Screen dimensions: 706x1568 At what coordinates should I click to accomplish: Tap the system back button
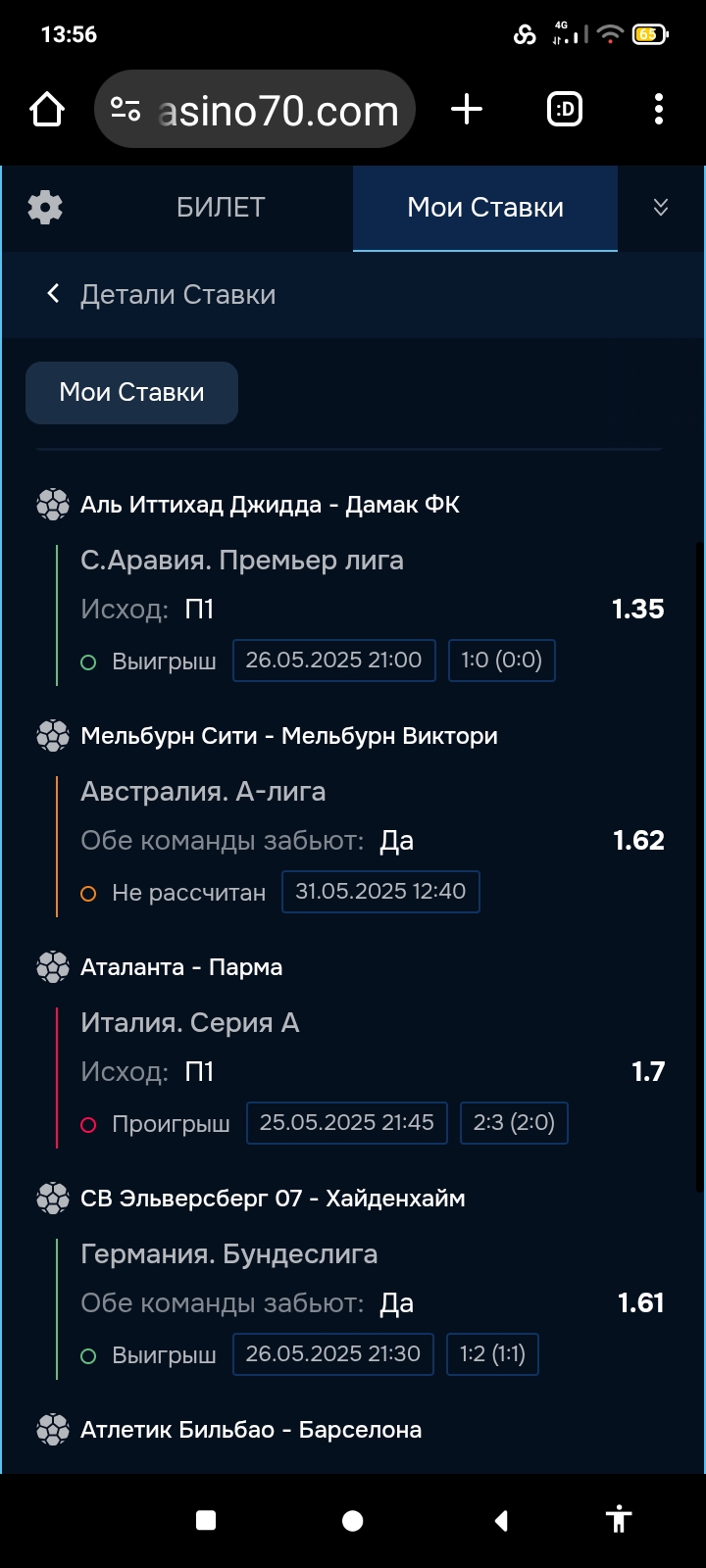pos(501,1520)
